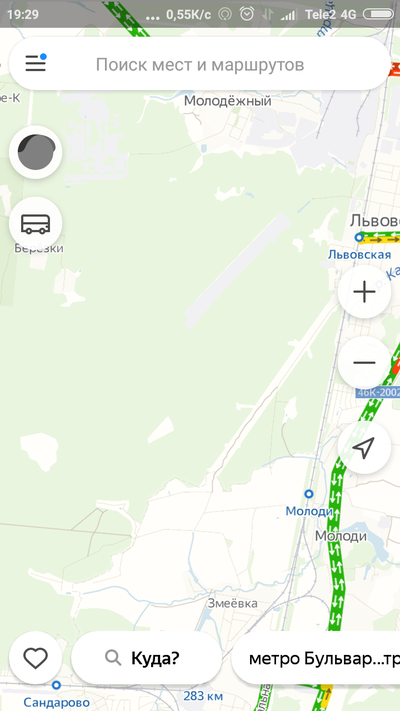Screen dimensions: 400x711
Task: Enable the public transport bus layer
Action: (x=36, y=223)
